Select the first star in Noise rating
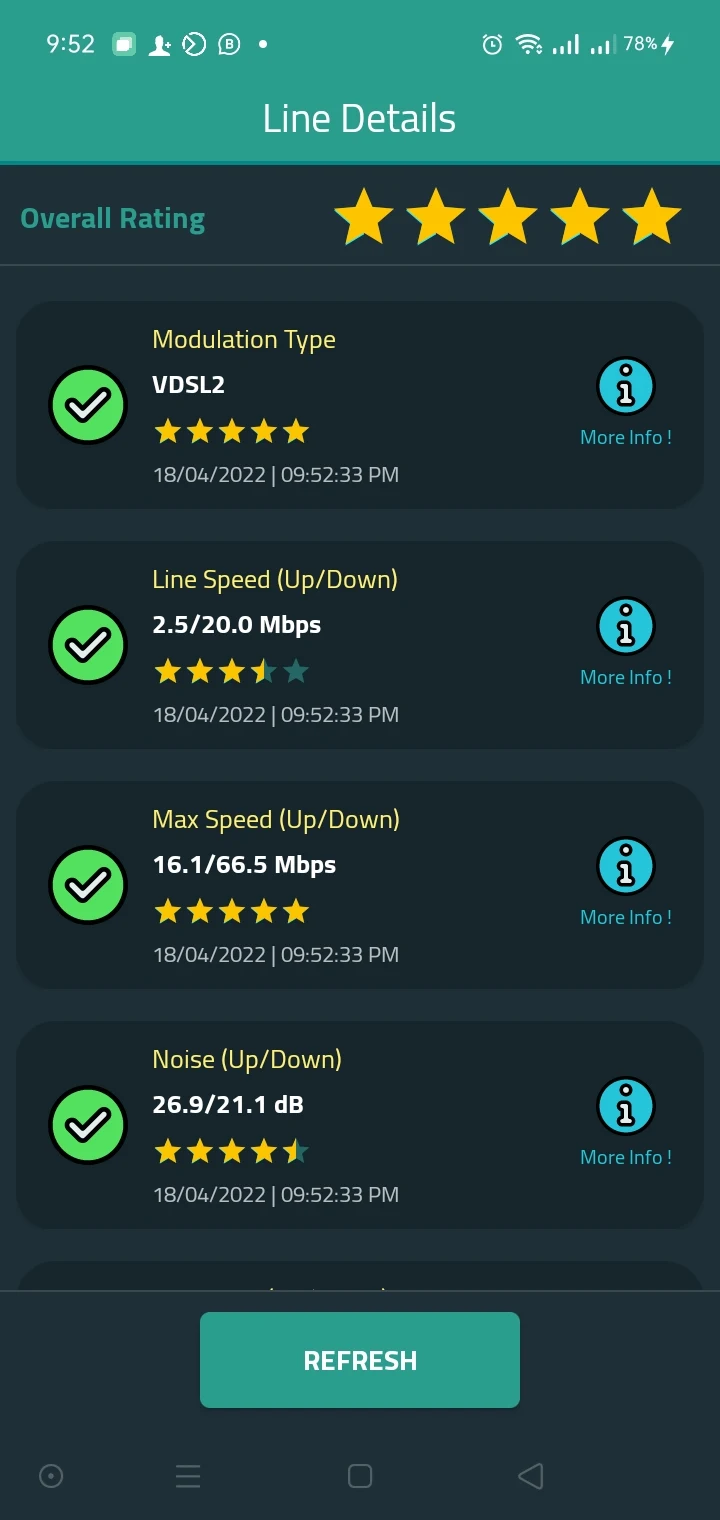The width and height of the screenshot is (720, 1520). [x=168, y=1150]
